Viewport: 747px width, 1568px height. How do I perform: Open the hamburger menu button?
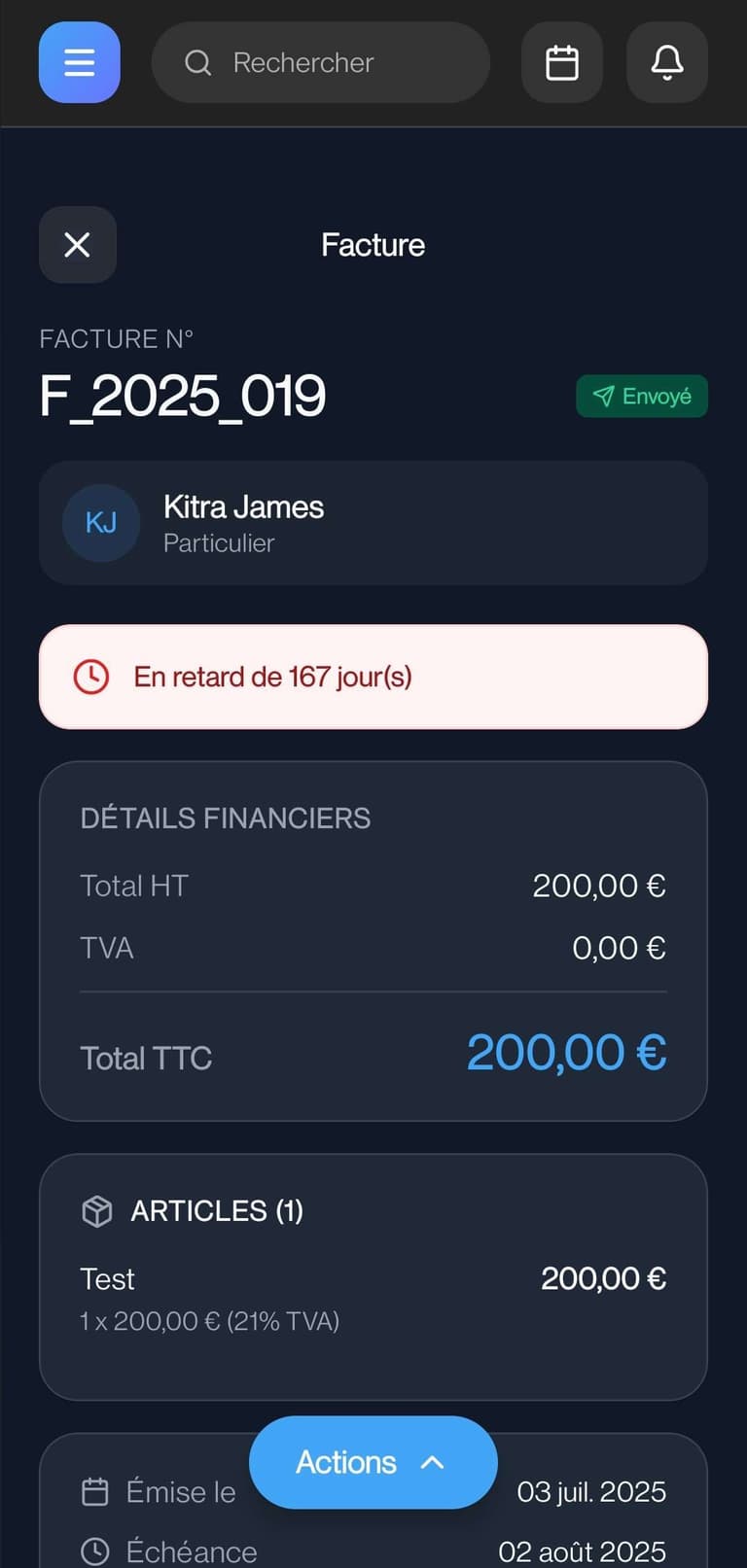(x=80, y=62)
